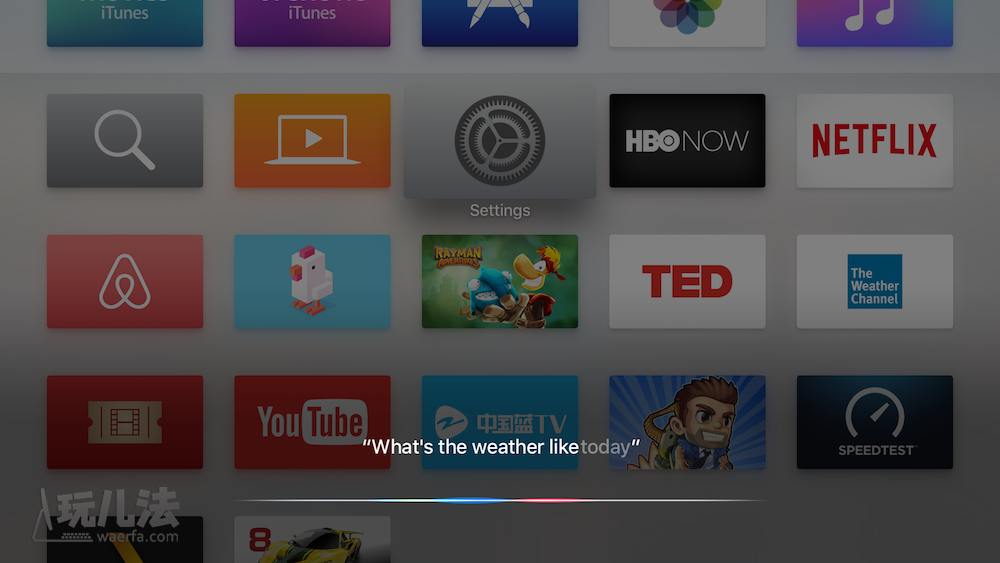This screenshot has width=1000, height=563.
Task: Launch The Weather Channel app
Action: tap(874, 281)
